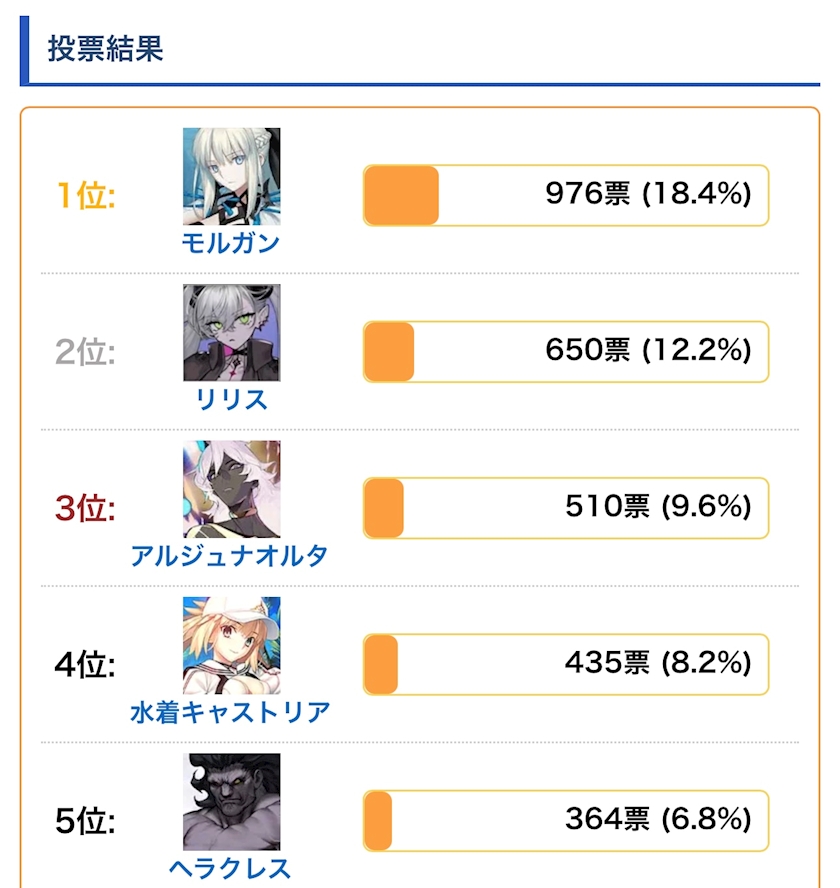Tap the ヘラクレス portrait thumbnail
This screenshot has height=888, width=840.
pos(232,801)
